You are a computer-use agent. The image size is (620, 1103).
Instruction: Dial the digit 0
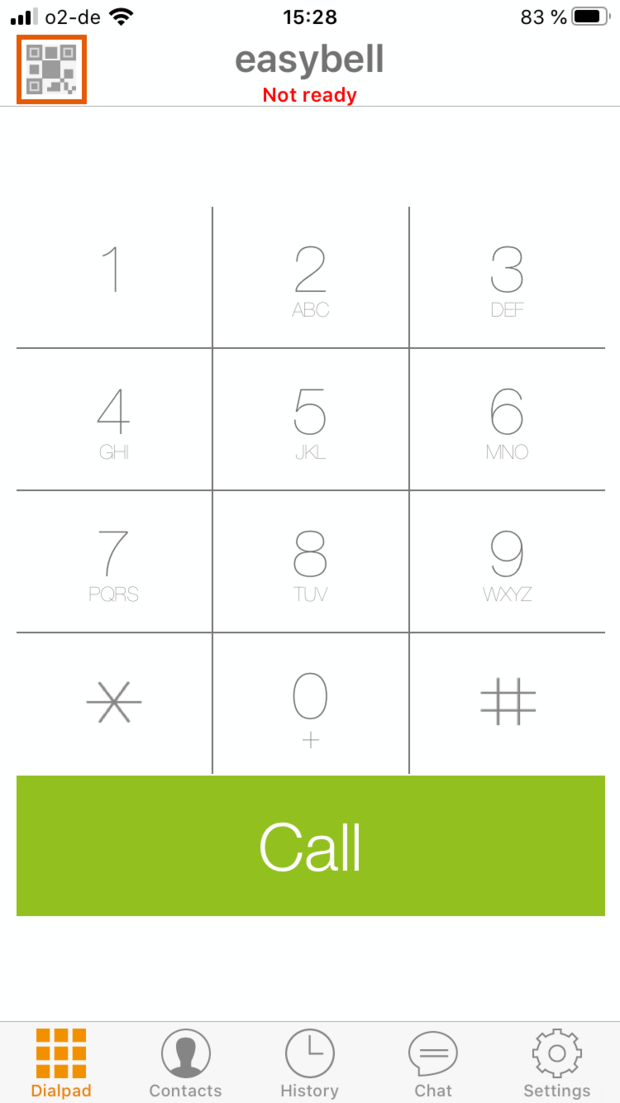pyautogui.click(x=310, y=703)
